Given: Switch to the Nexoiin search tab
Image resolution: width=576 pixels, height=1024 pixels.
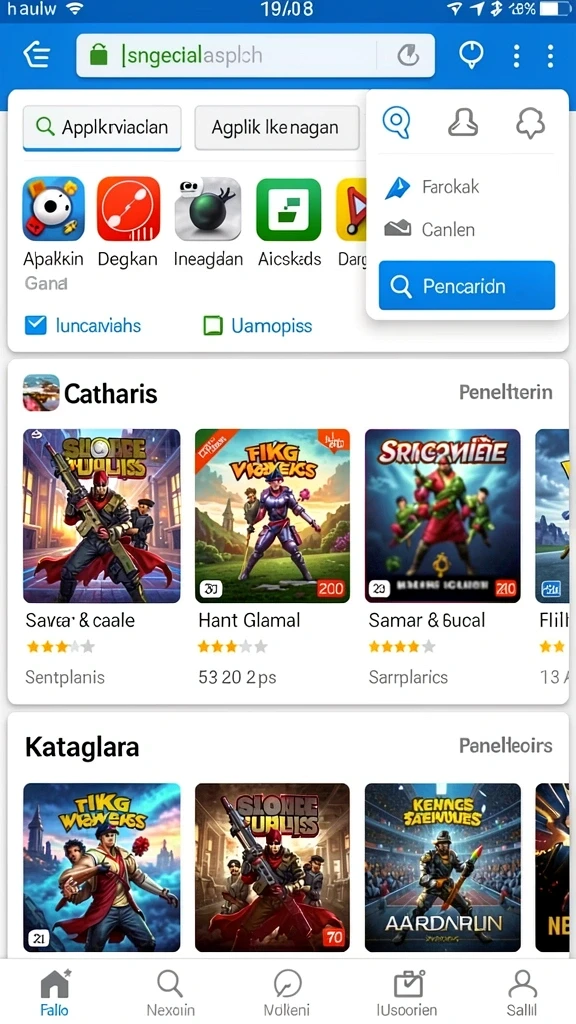Looking at the screenshot, I should 170,992.
